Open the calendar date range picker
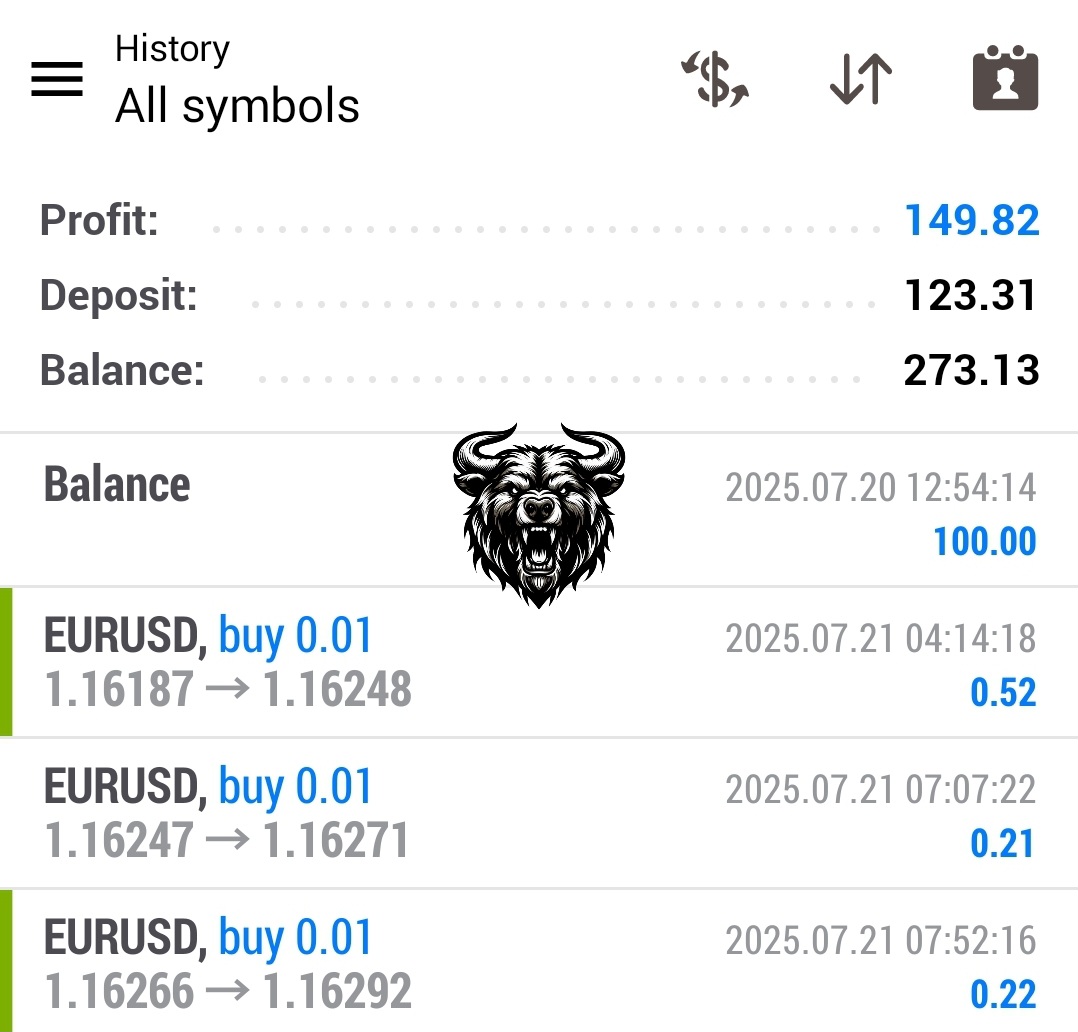This screenshot has width=1078, height=1032. 1005,79
